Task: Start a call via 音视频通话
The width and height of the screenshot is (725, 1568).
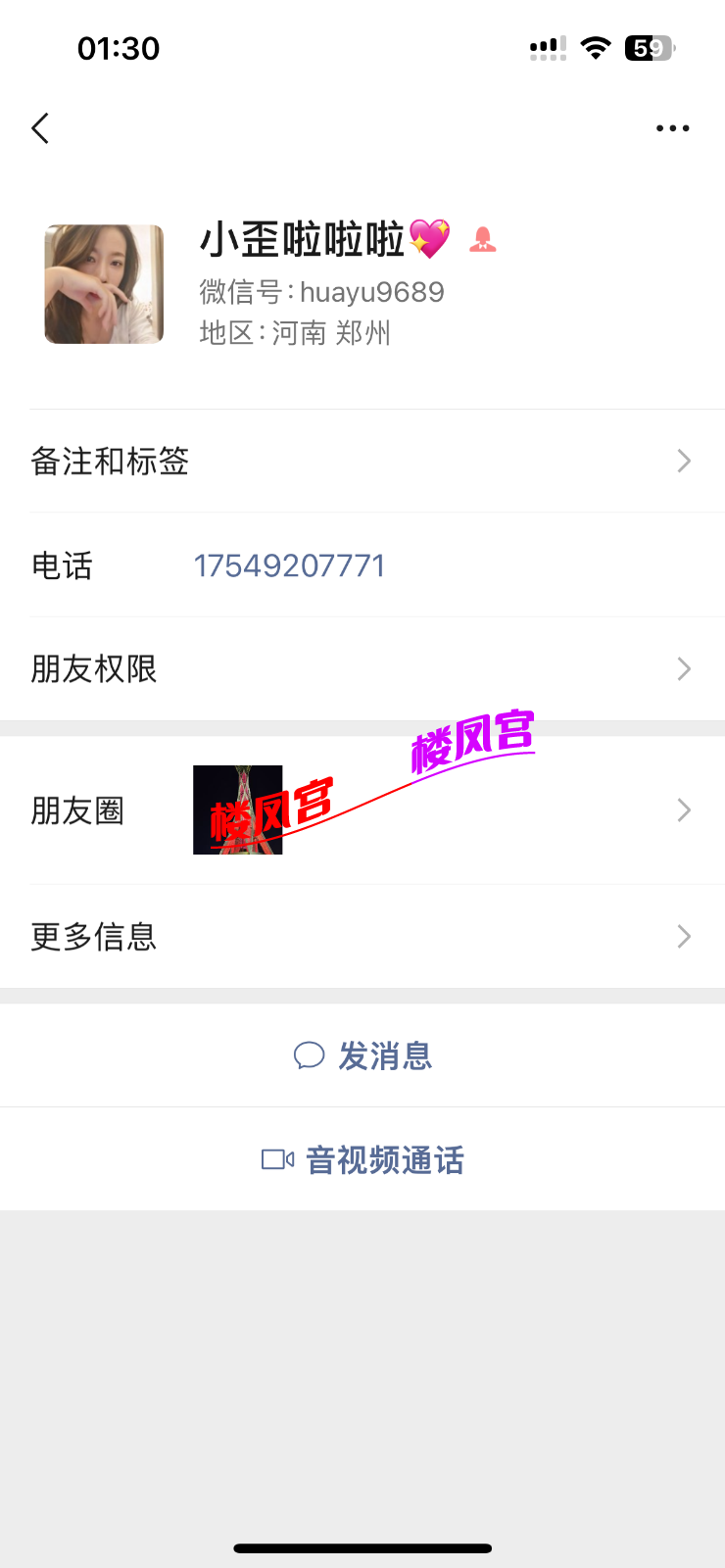Action: click(385, 1158)
